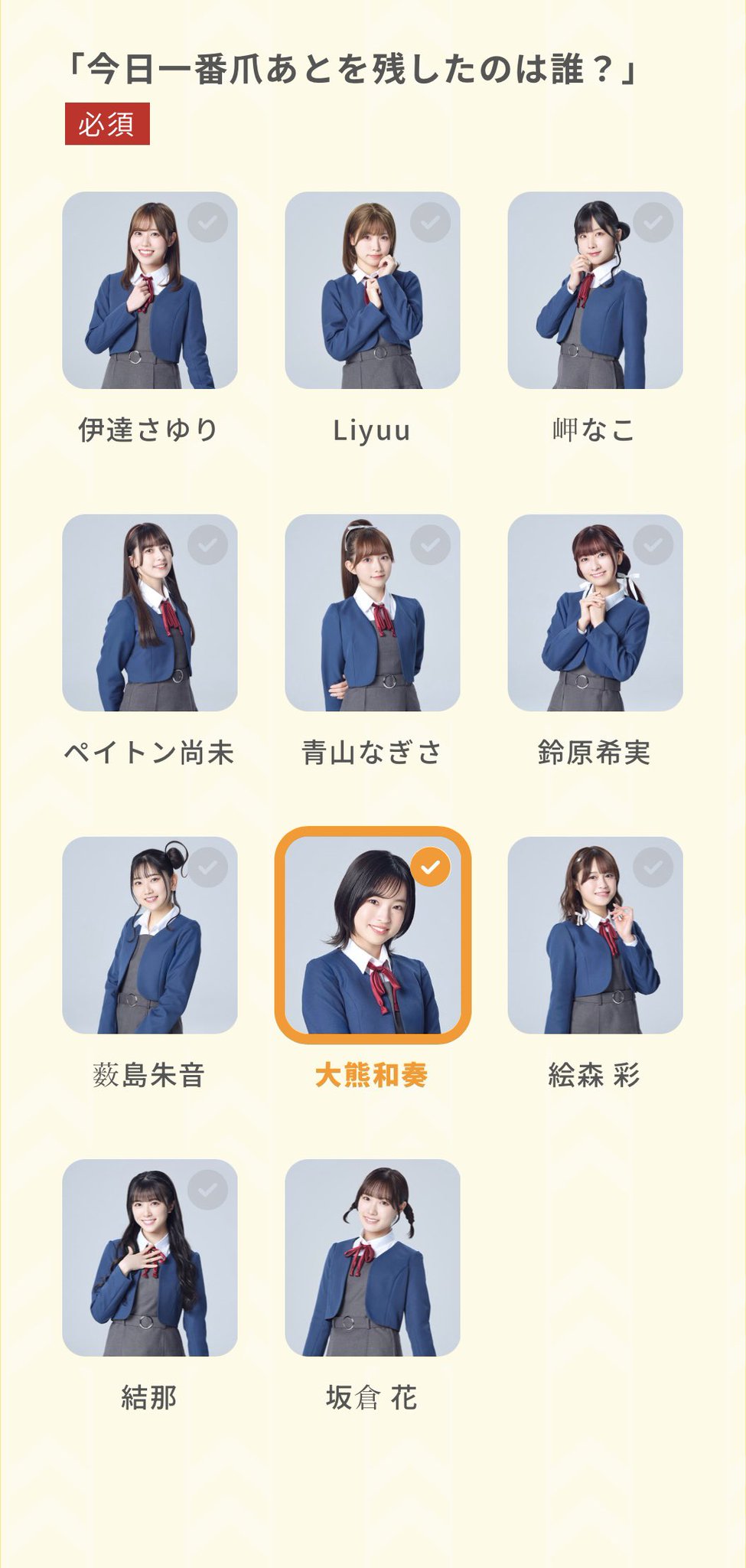Select the 坂倉 花 option
The width and height of the screenshot is (746, 1568).
coord(373,1257)
